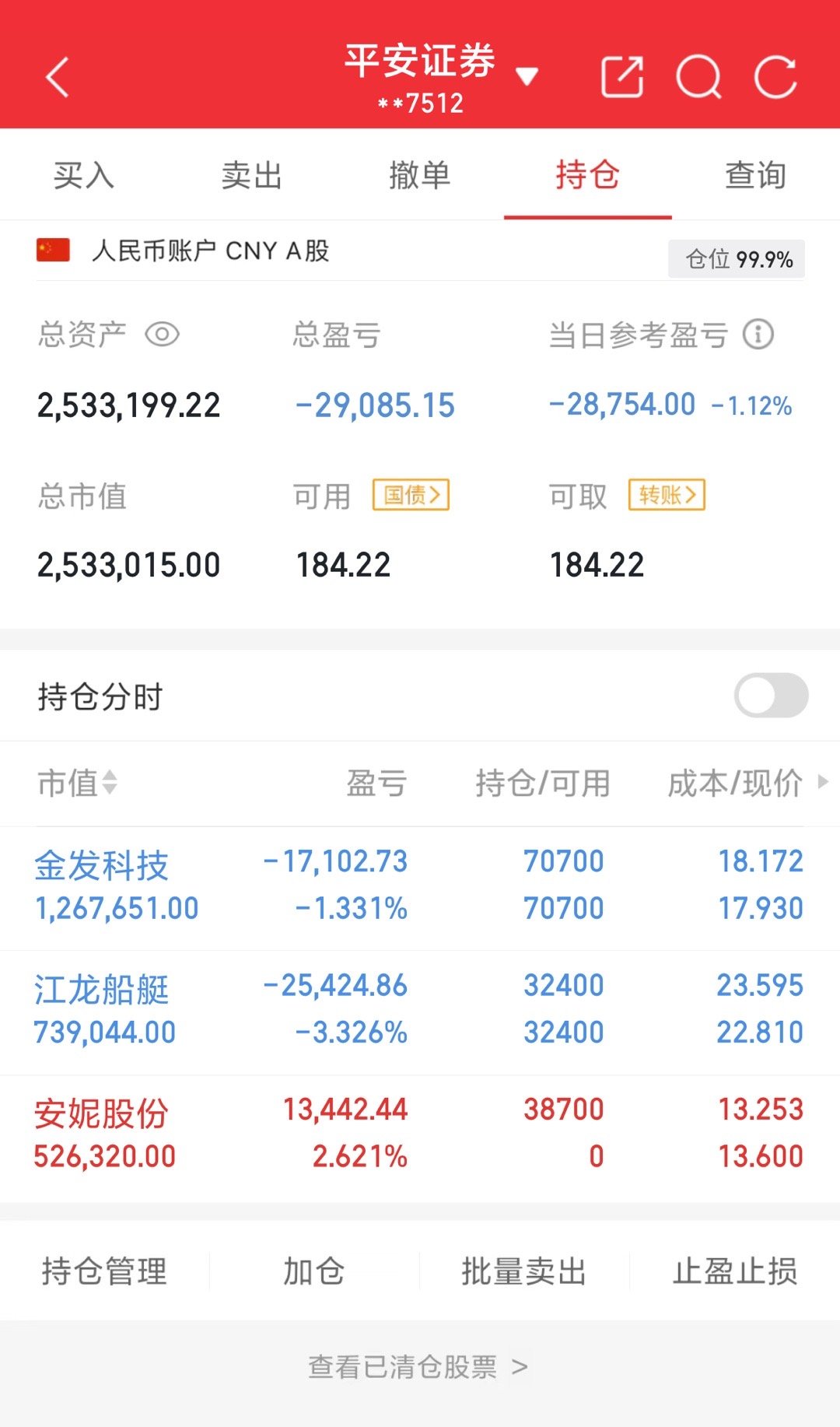Open 国债 via the yellow badge next to 可用
The image size is (840, 1427).
pyautogui.click(x=411, y=496)
